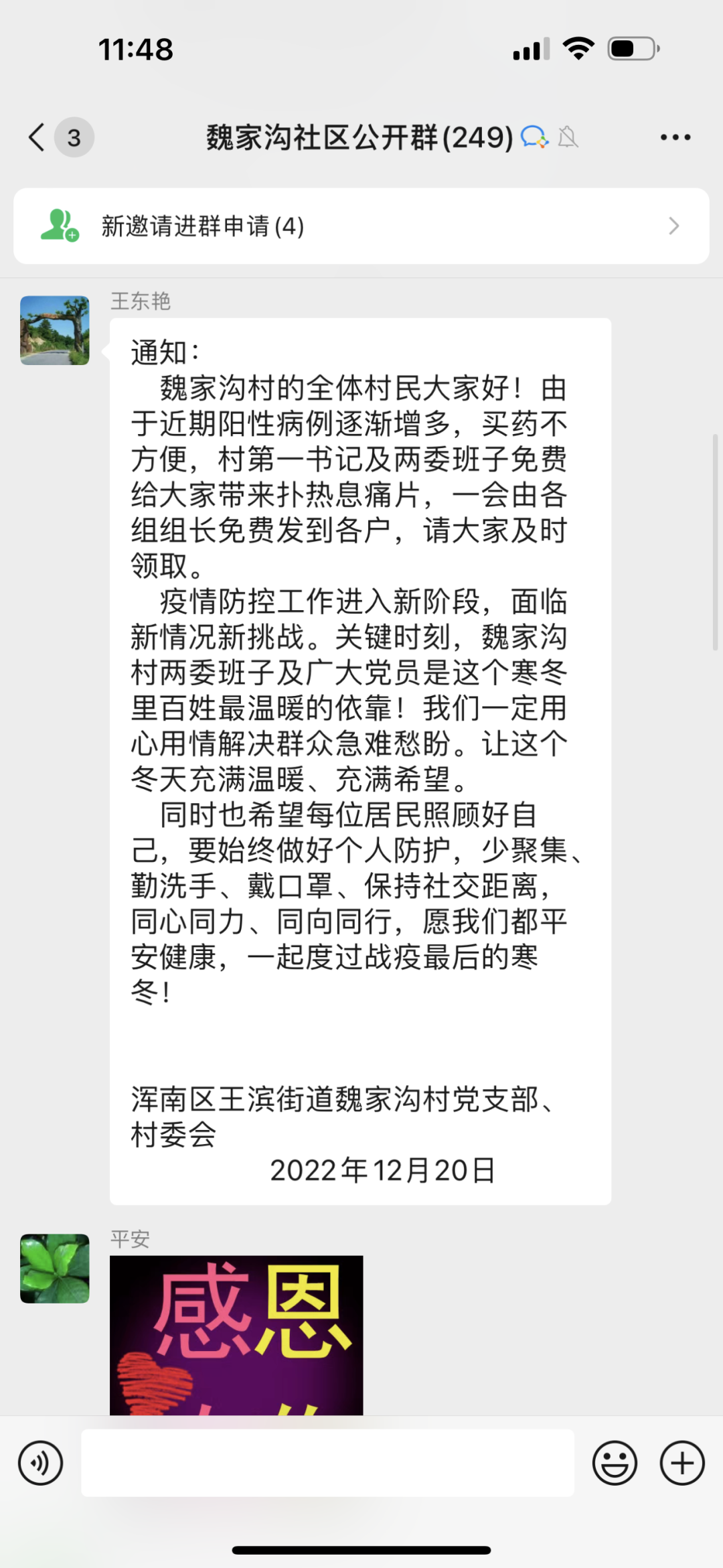Image resolution: width=723 pixels, height=1568 pixels.
Task: Tap the 11:48 clock in status bar
Action: point(137,49)
